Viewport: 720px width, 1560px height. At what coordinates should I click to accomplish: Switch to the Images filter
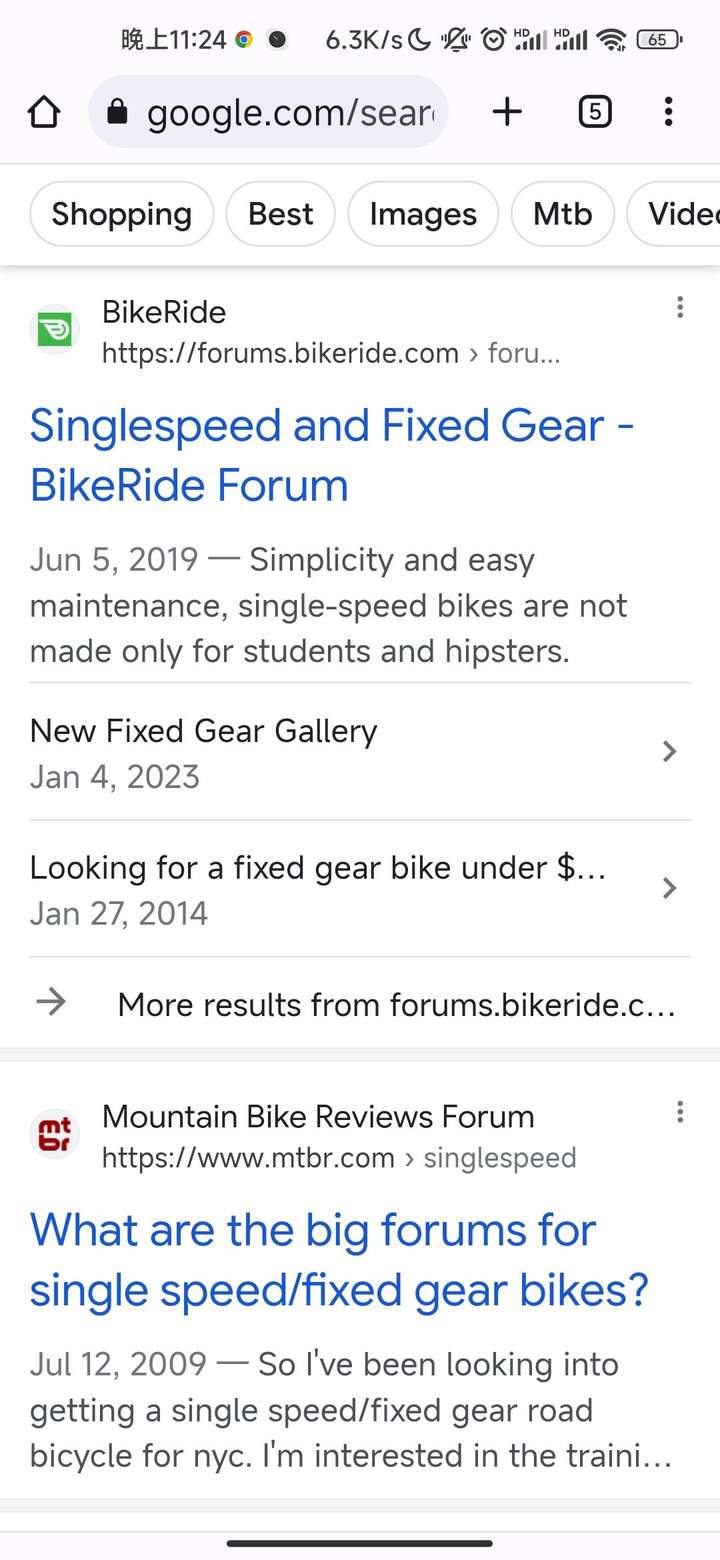click(423, 214)
